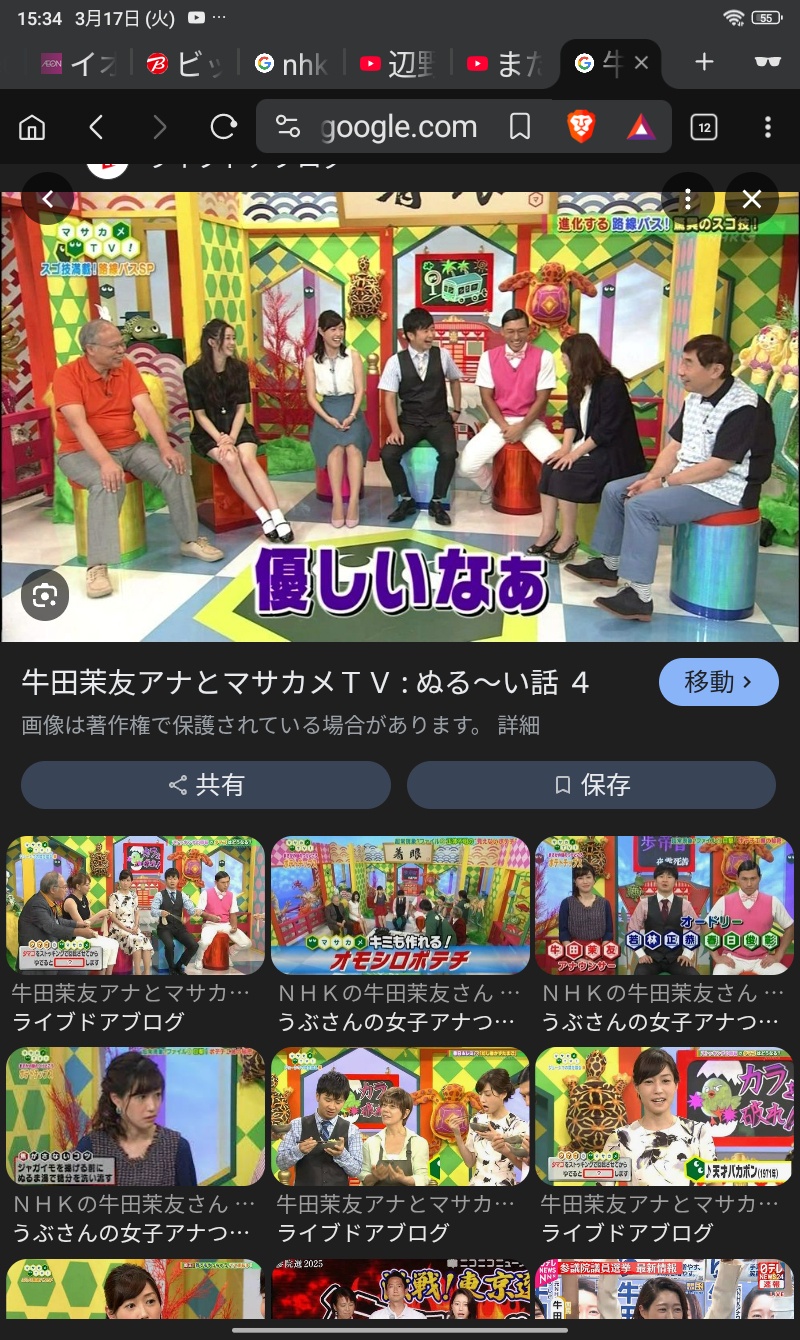Image resolution: width=800 pixels, height=1340 pixels.
Task: Open image preview overflow options
Action: pos(687,199)
